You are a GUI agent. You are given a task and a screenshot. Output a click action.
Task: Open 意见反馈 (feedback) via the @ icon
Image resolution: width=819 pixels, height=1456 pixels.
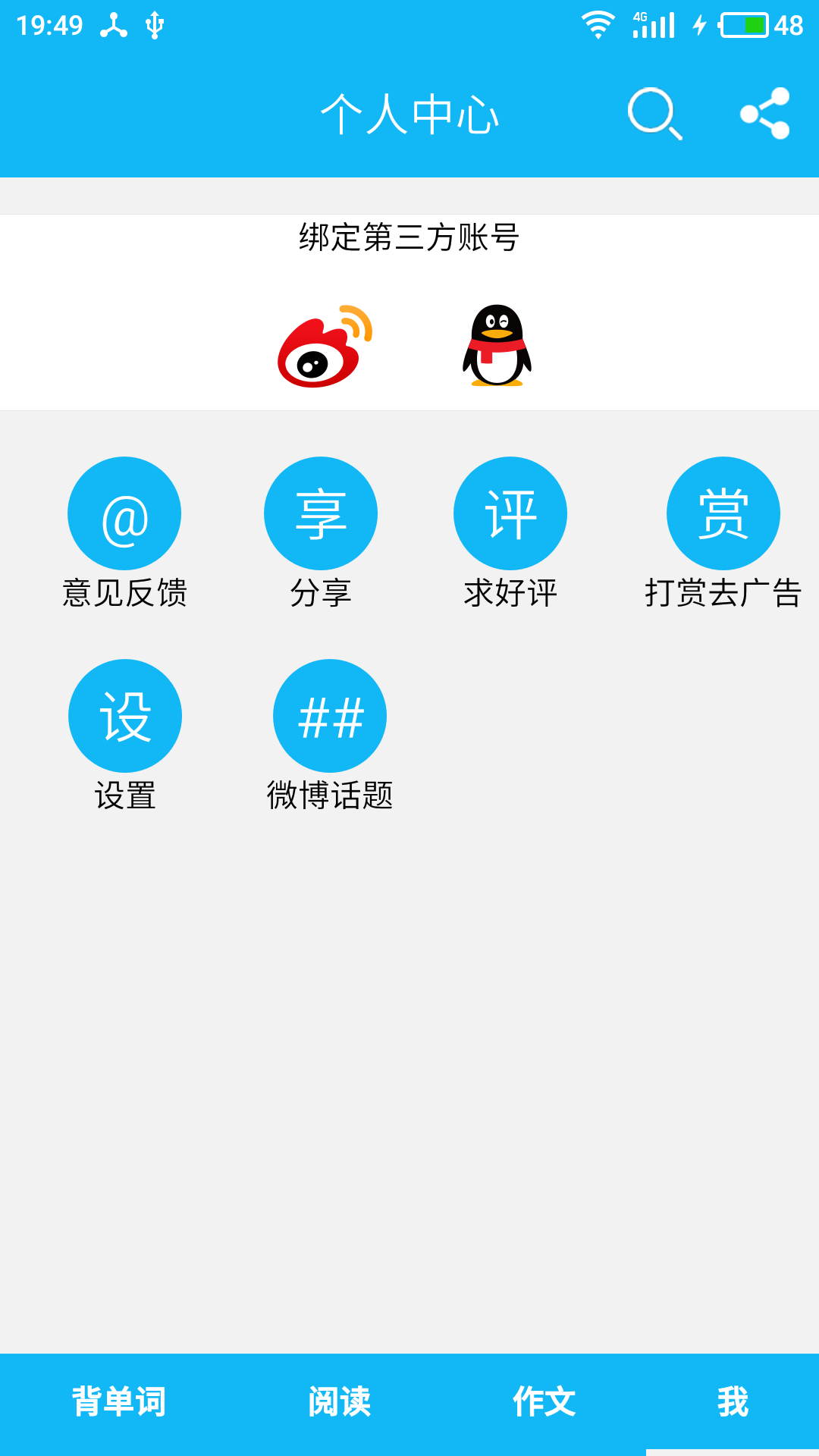pyautogui.click(x=124, y=513)
